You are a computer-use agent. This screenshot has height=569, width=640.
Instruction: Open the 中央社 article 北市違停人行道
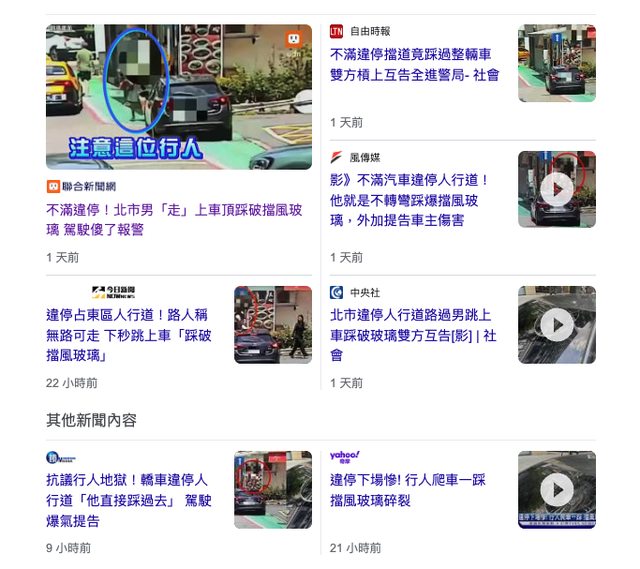414,335
